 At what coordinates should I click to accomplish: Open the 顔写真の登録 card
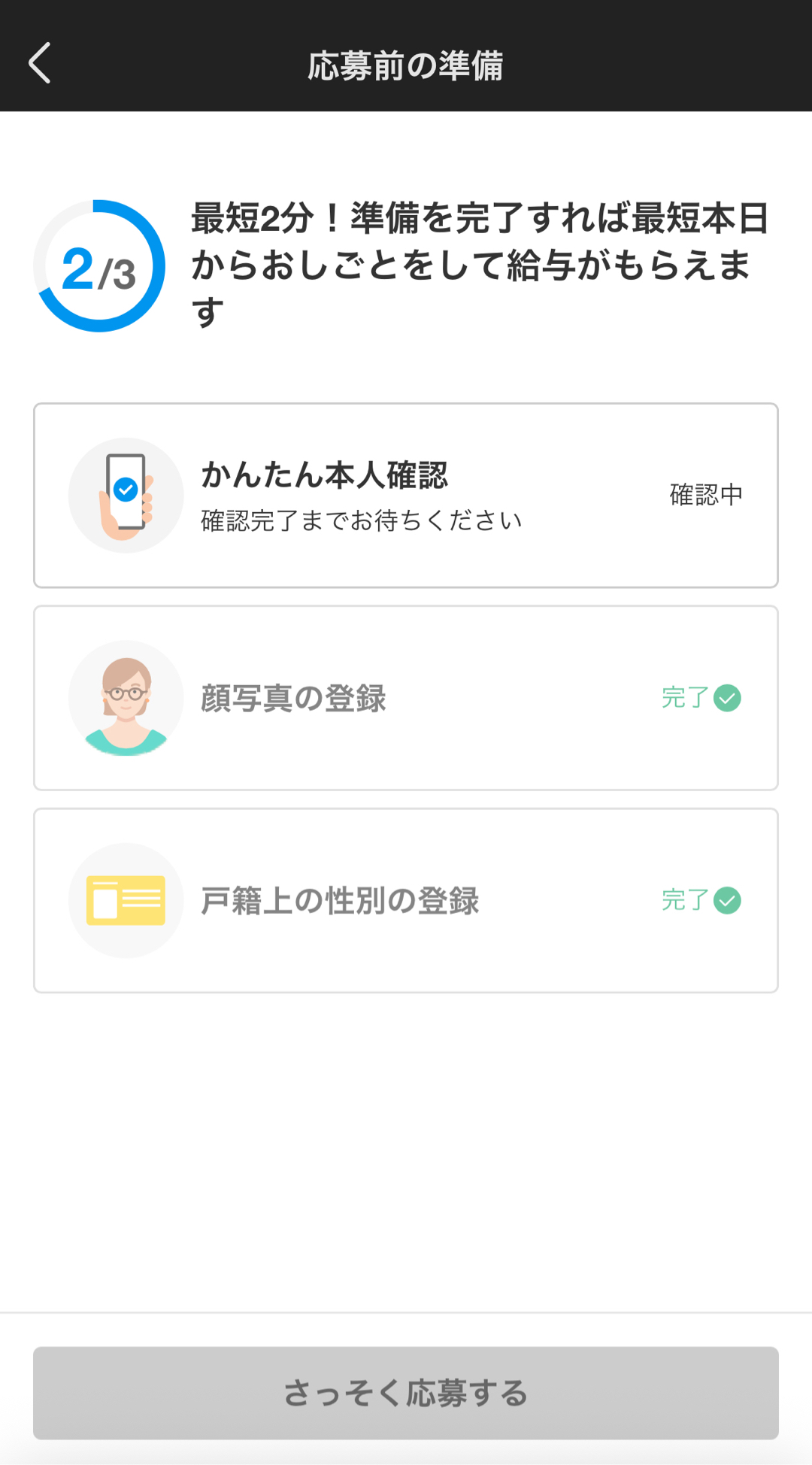click(x=406, y=698)
